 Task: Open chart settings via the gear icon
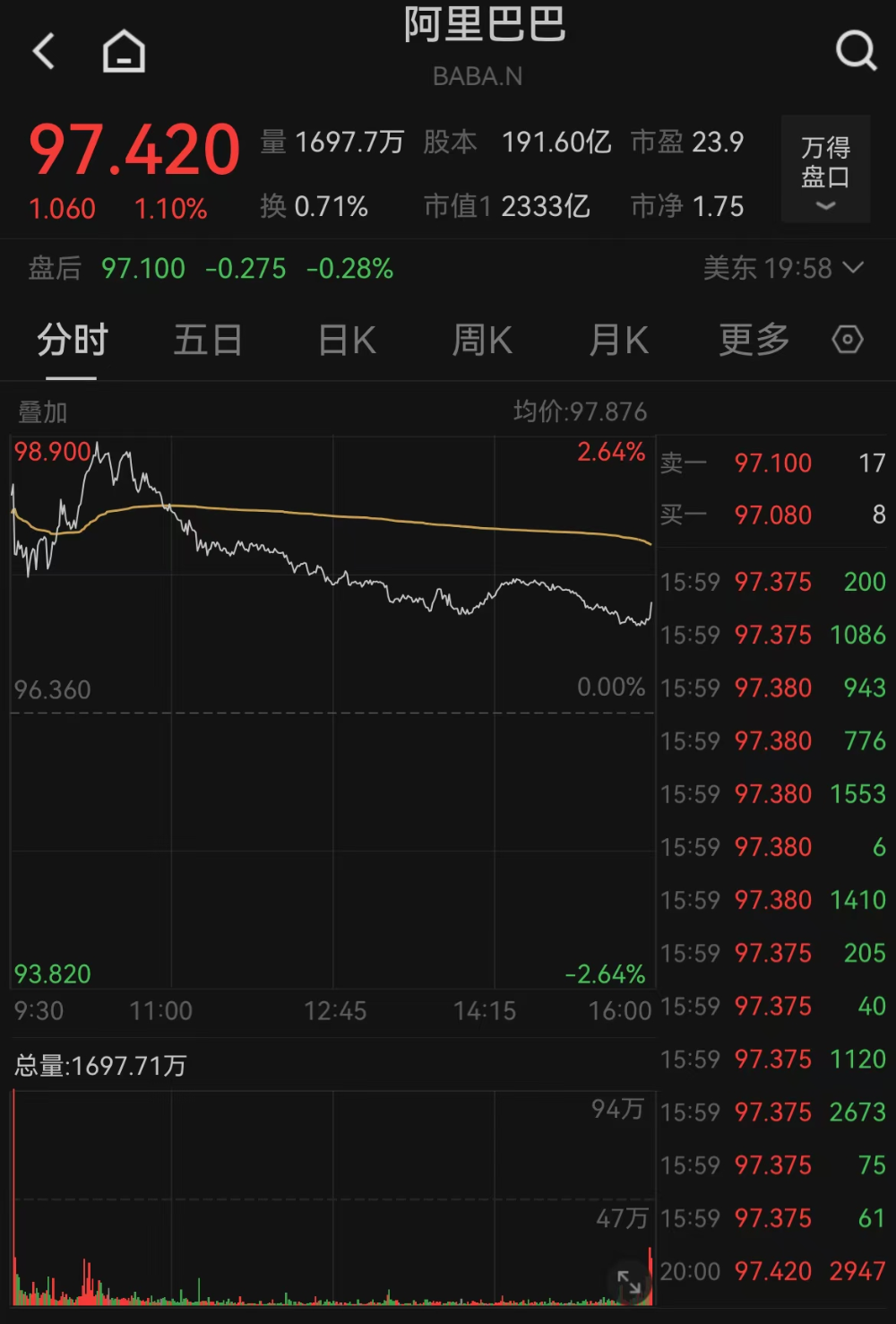[x=846, y=341]
